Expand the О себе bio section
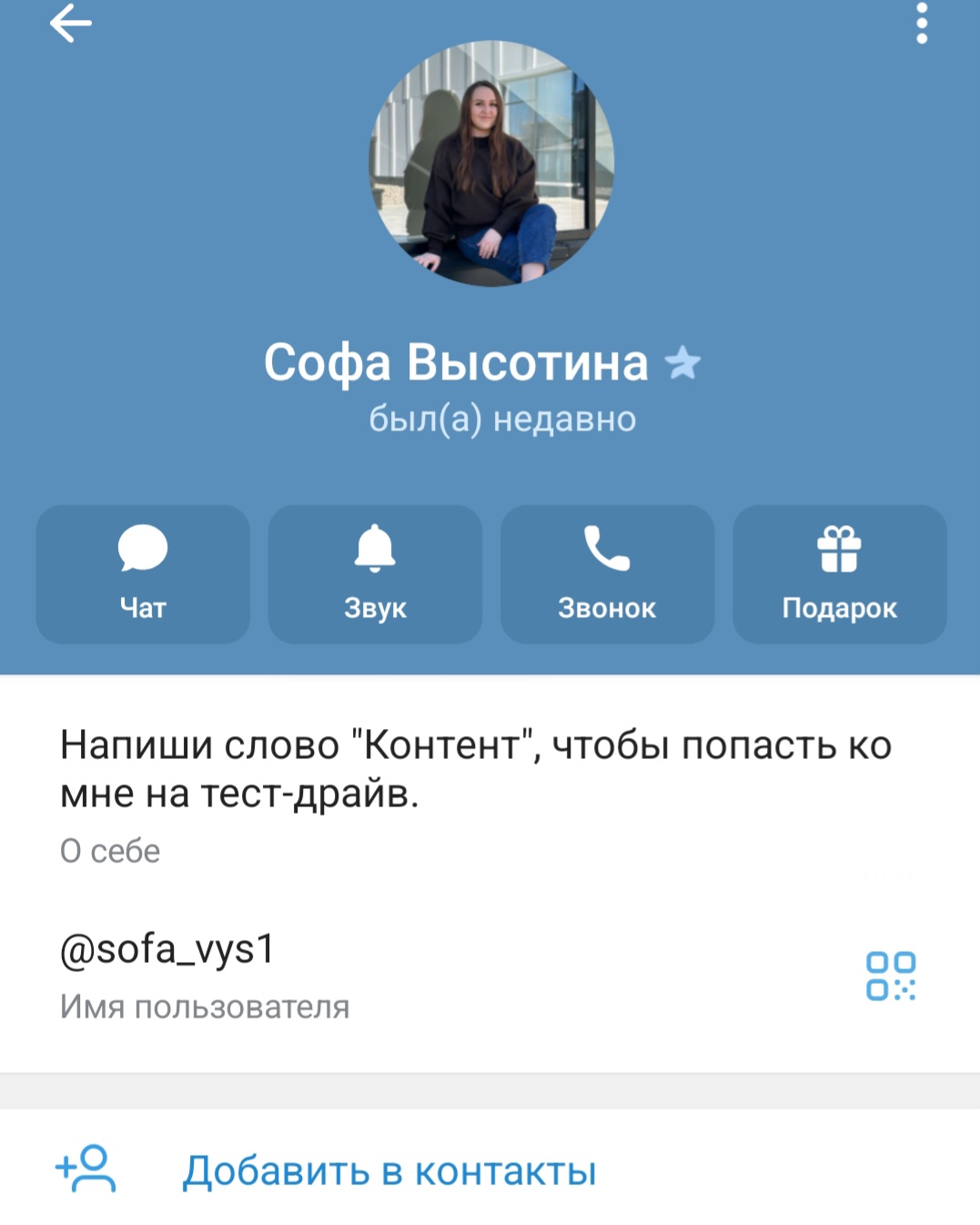Image resolution: width=980 pixels, height=1225 pixels. 109,851
